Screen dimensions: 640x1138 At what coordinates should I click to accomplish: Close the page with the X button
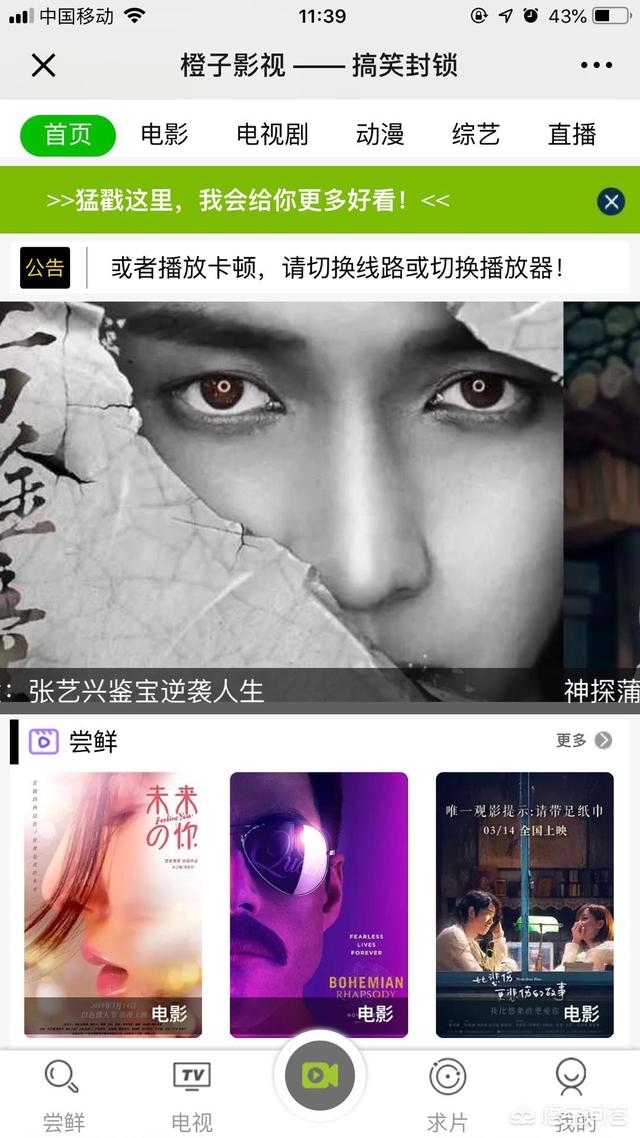tap(44, 65)
